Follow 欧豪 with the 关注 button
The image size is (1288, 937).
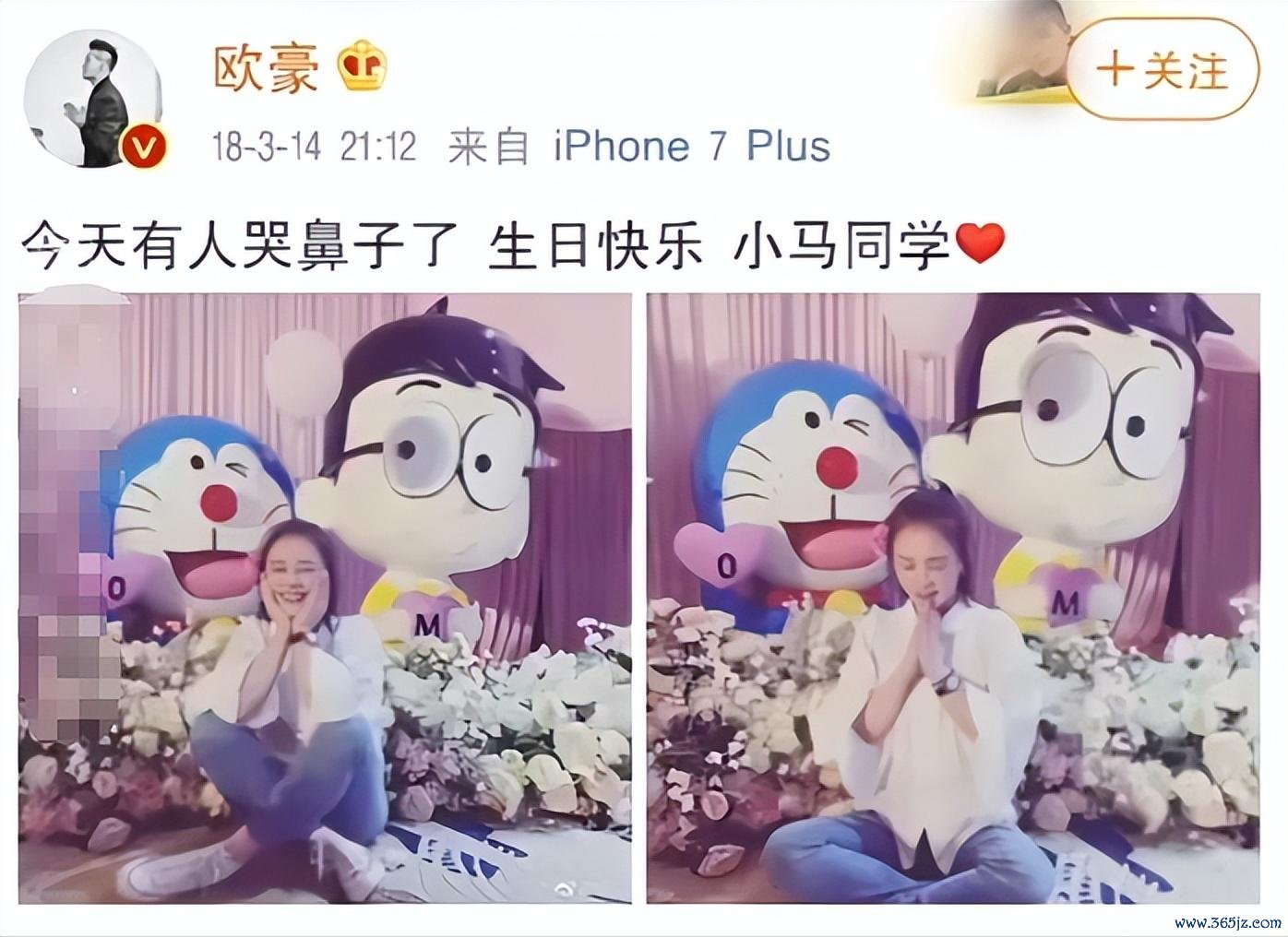[1164, 72]
